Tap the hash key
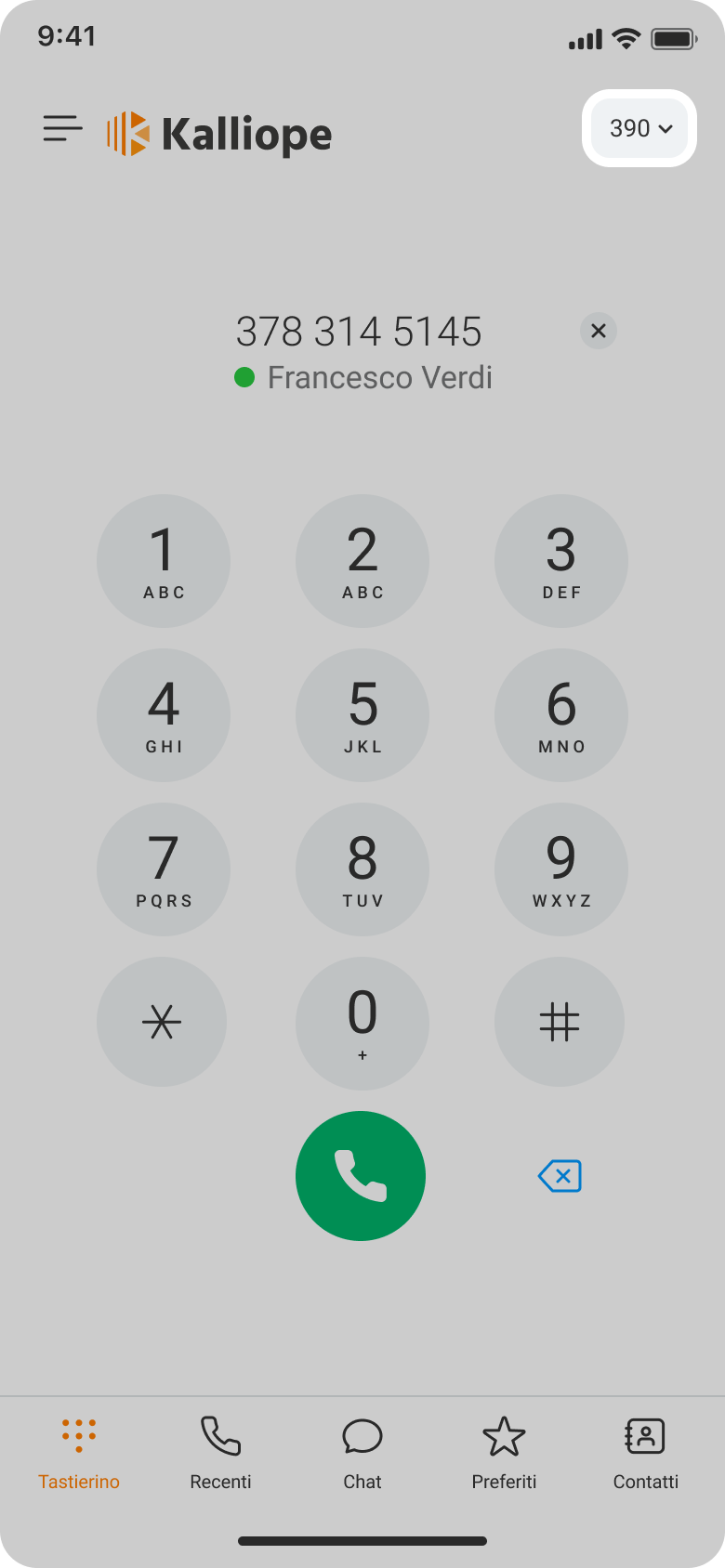The height and width of the screenshot is (1568, 725). pos(560,1022)
